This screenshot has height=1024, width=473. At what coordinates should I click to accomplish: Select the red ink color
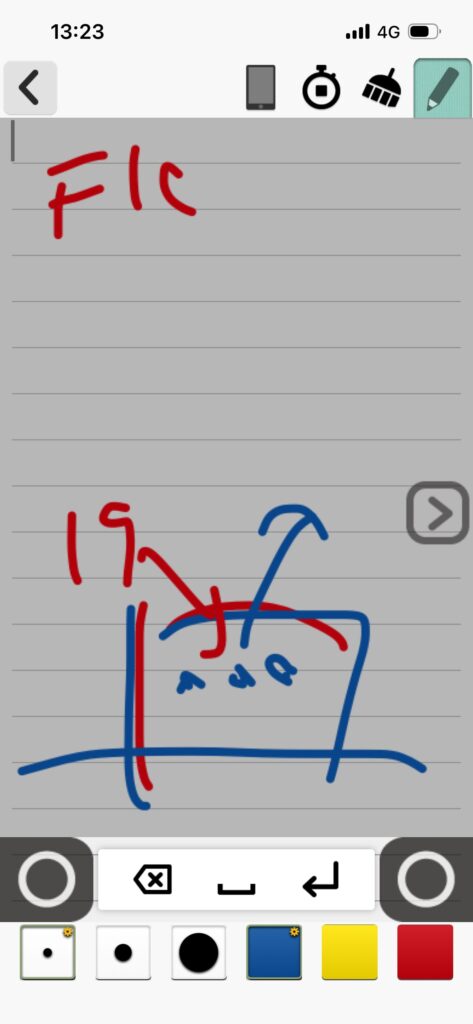click(425, 952)
